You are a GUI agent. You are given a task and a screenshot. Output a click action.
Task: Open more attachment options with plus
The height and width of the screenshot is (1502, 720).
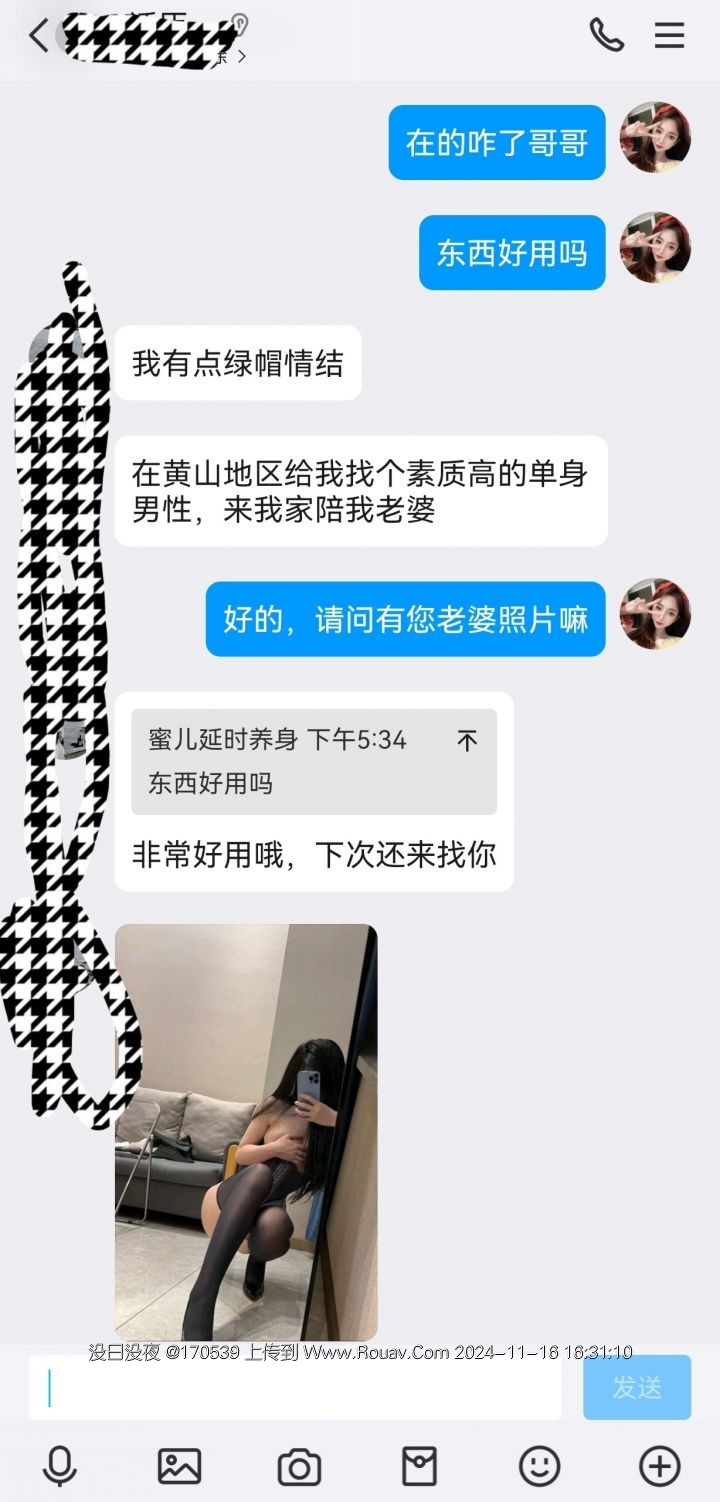(x=659, y=1467)
